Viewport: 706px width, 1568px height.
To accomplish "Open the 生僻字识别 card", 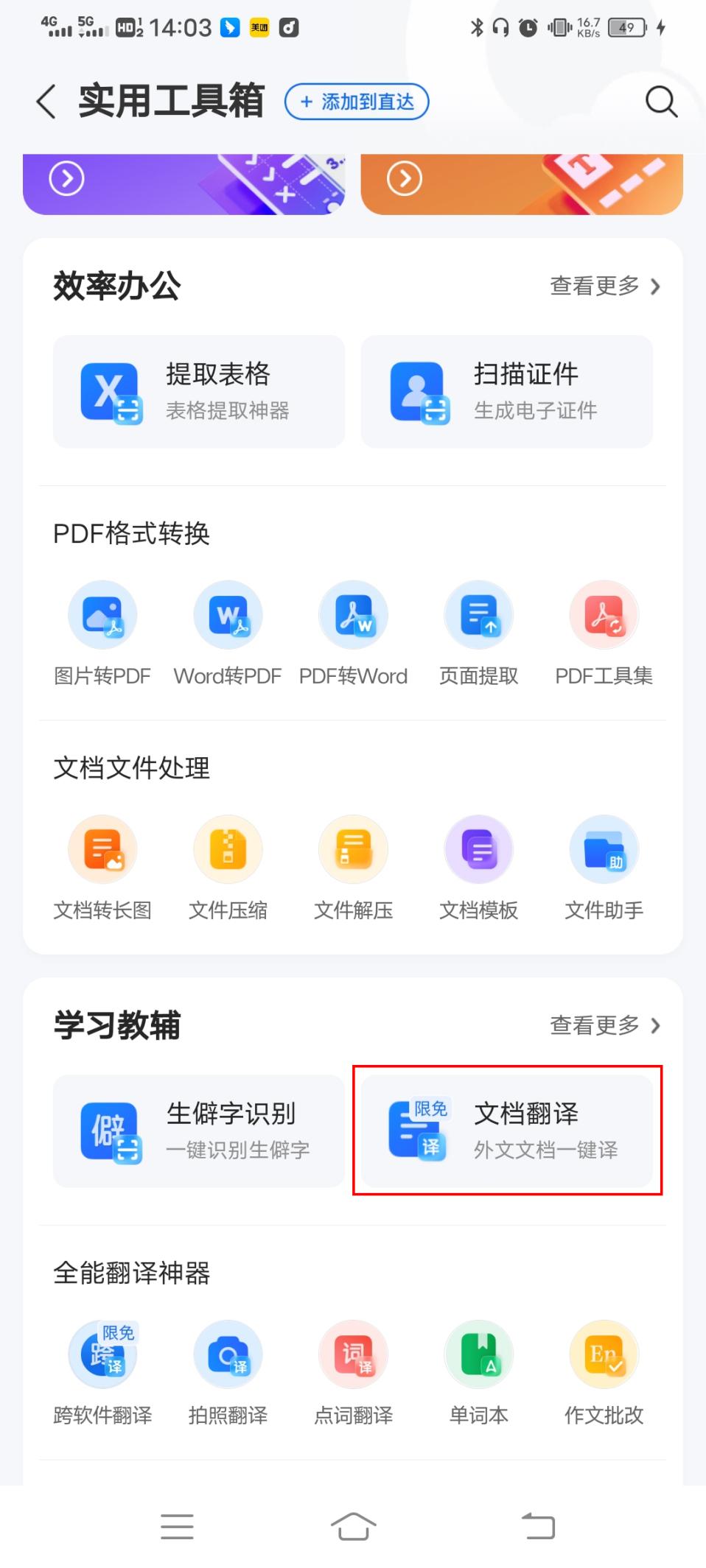I will pyautogui.click(x=198, y=1131).
